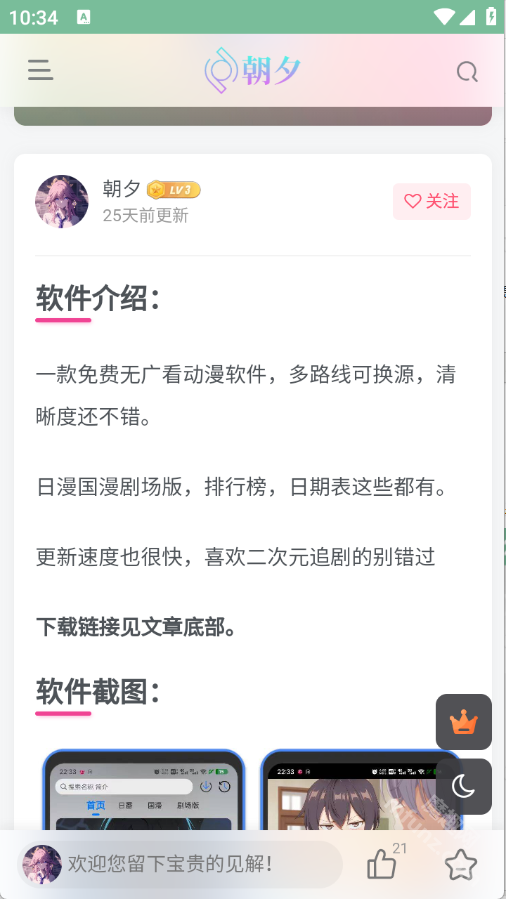The height and width of the screenshot is (899, 506).
Task: Favorite the article with star icon
Action: tap(461, 865)
